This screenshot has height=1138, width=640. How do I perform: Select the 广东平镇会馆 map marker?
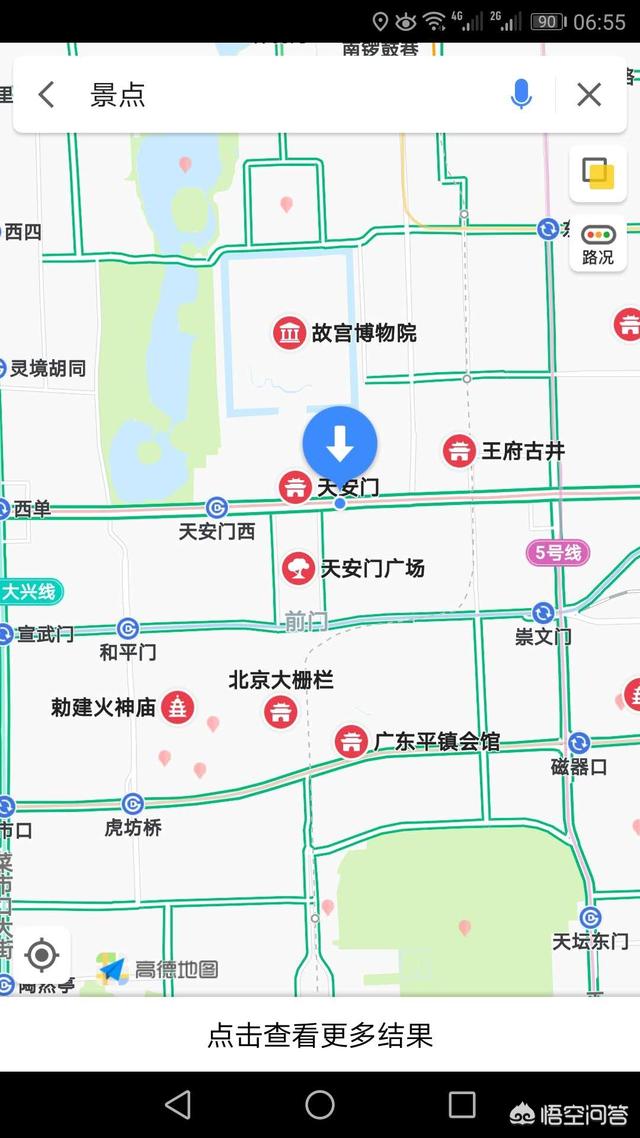click(x=352, y=742)
